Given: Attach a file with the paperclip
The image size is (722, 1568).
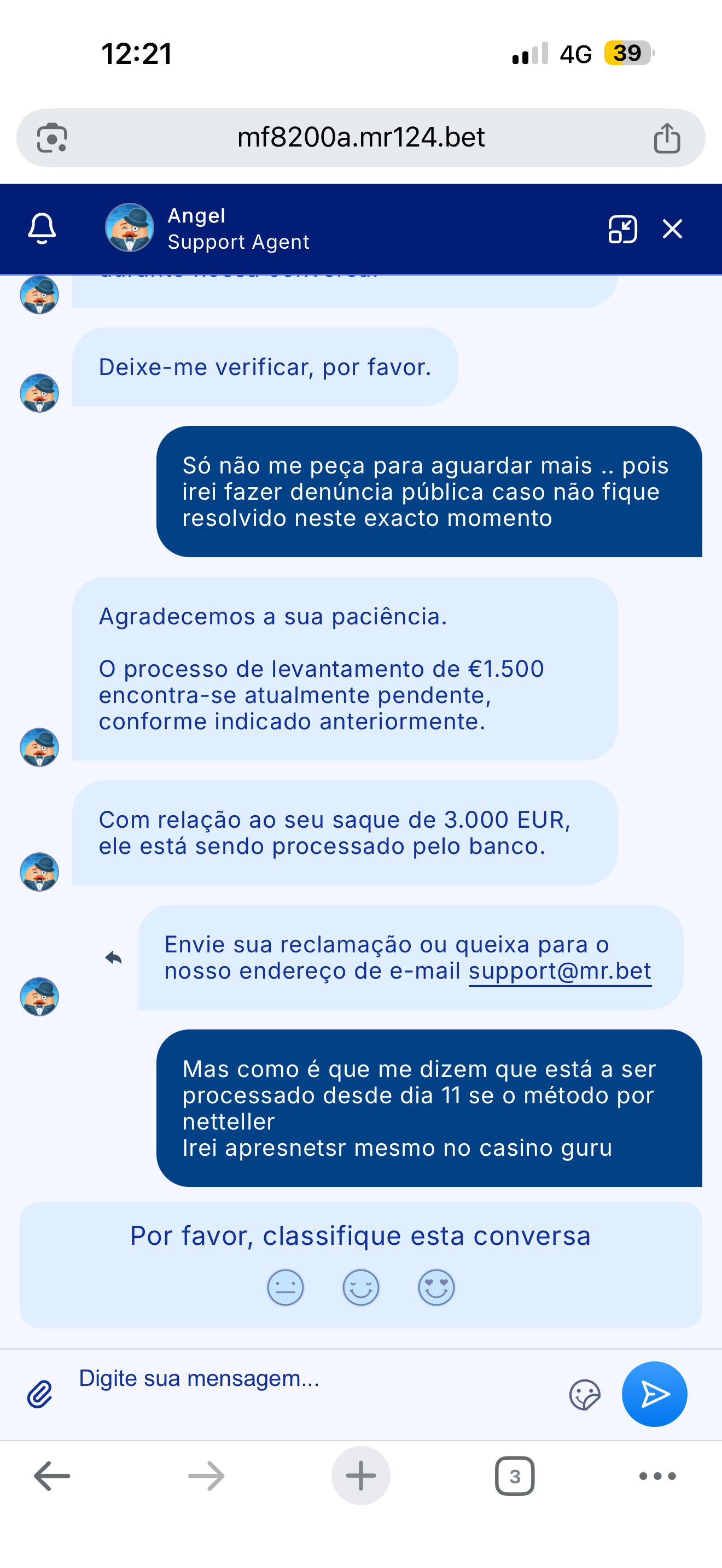Looking at the screenshot, I should (39, 1394).
